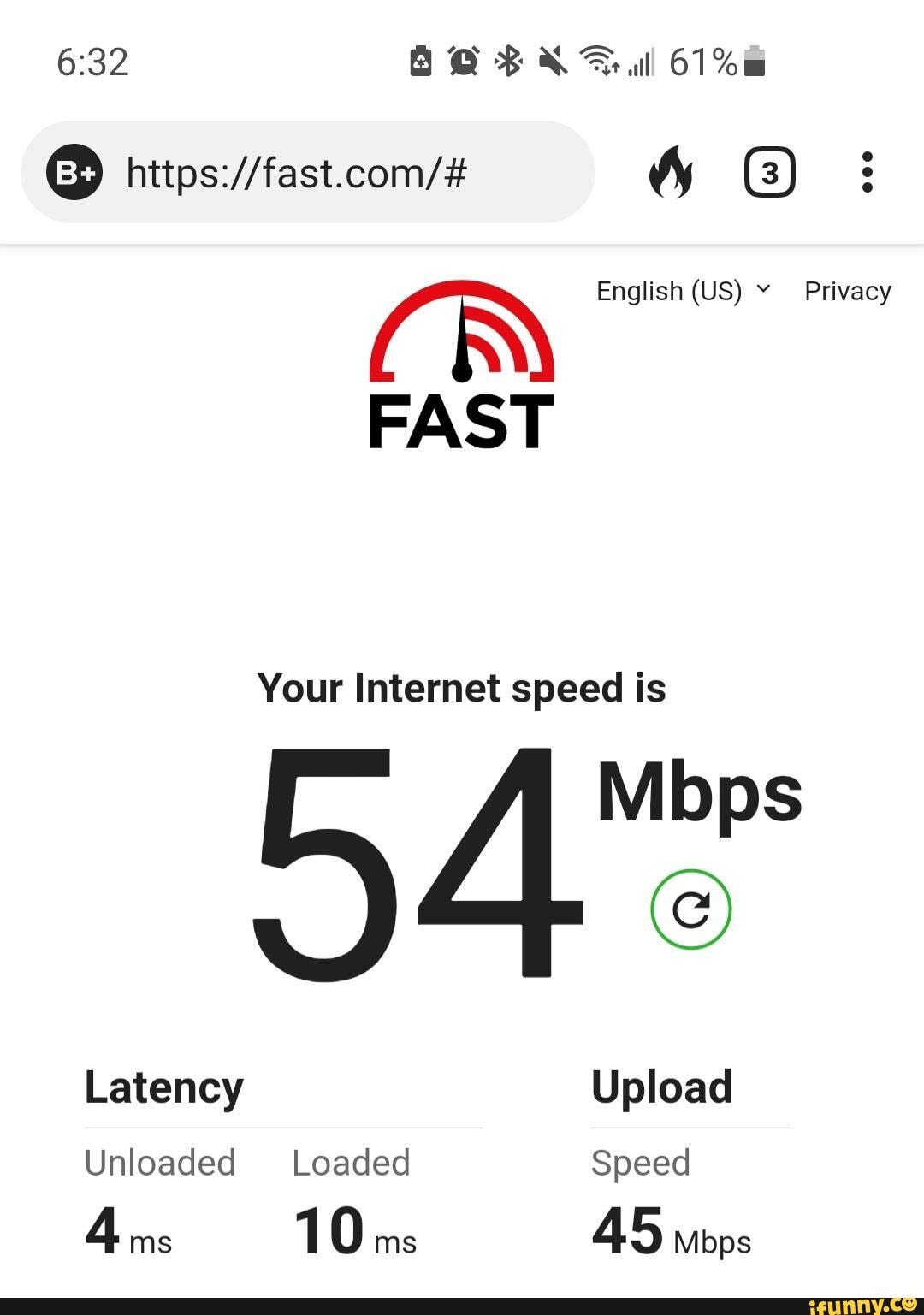Open the Privacy link
This screenshot has width=924, height=1315.
point(846,291)
